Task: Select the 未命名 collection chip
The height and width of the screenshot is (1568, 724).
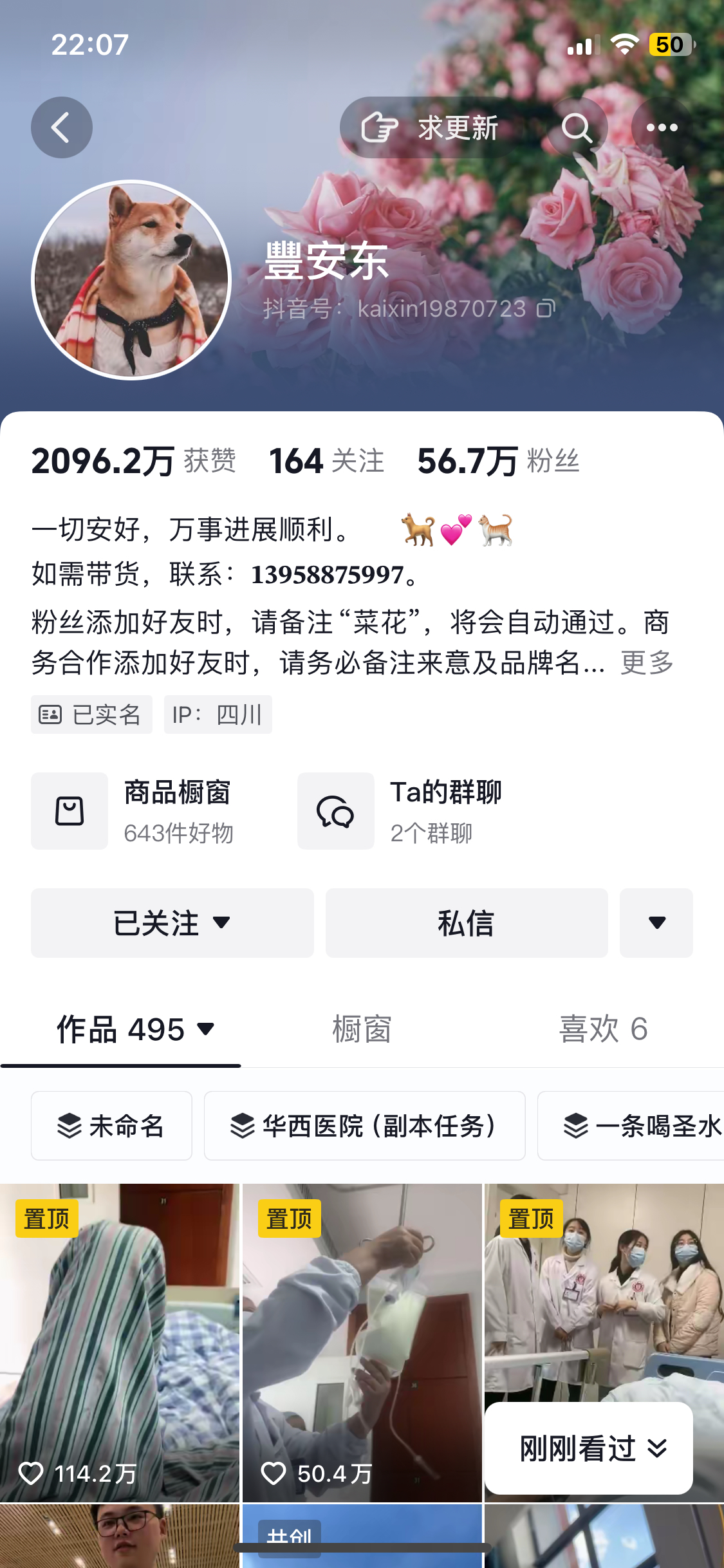Action: pyautogui.click(x=111, y=1126)
